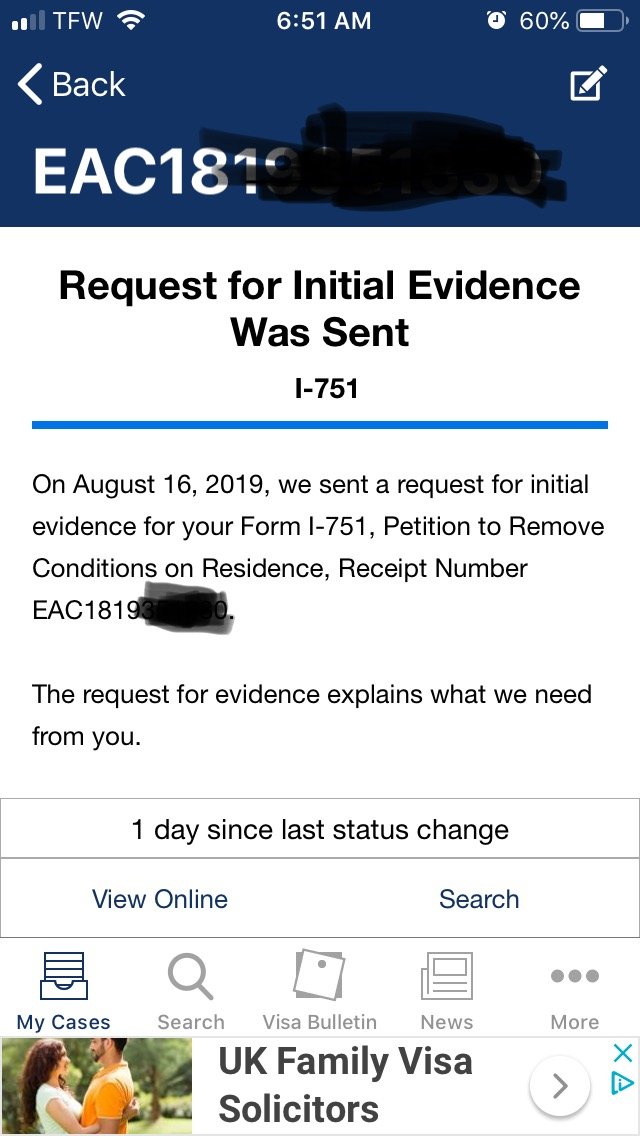Tap the edit note icon
The height and width of the screenshot is (1136, 640).
[588, 84]
